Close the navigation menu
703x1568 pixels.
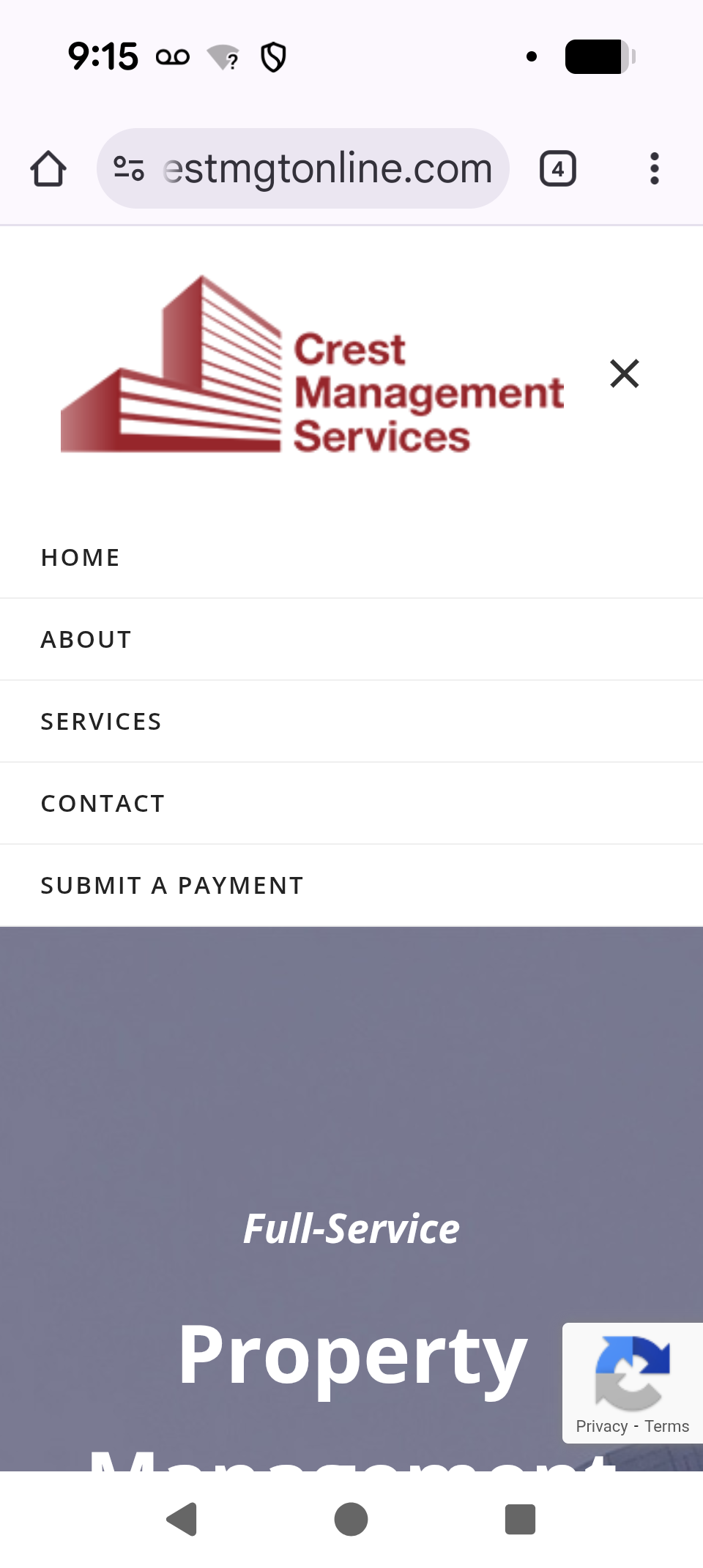click(x=624, y=373)
